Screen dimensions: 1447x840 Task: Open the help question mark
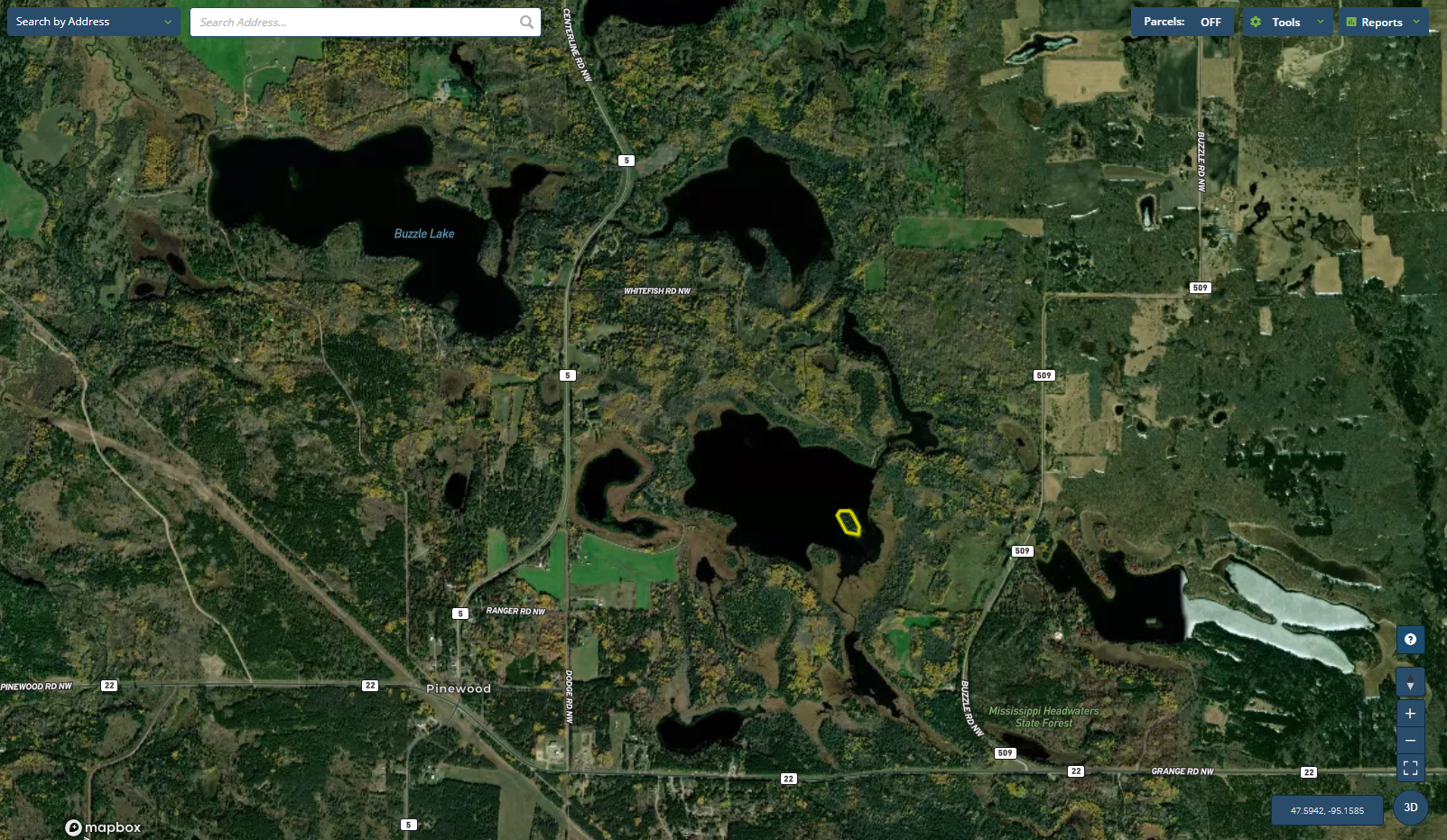1410,640
